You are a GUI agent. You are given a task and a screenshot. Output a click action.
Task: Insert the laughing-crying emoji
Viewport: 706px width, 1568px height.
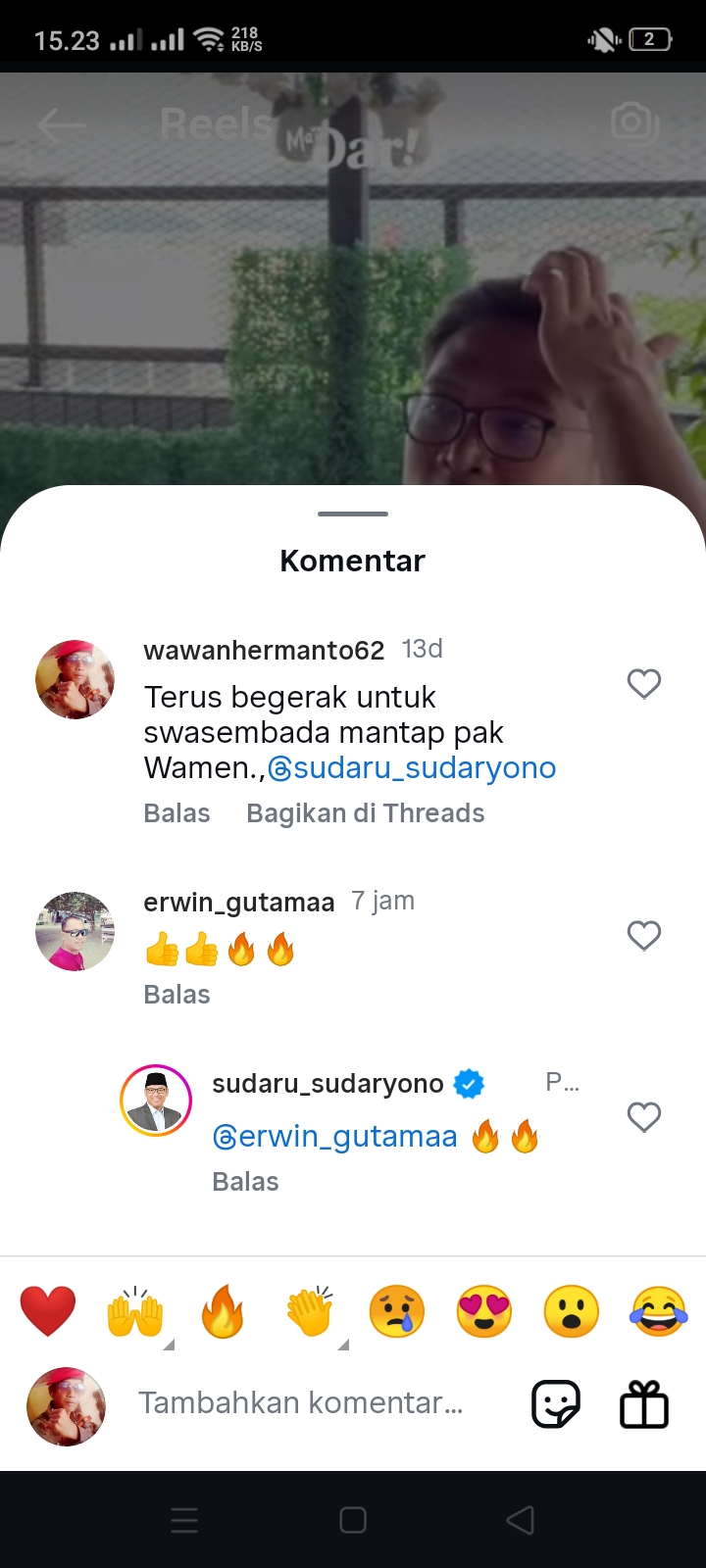click(659, 1311)
